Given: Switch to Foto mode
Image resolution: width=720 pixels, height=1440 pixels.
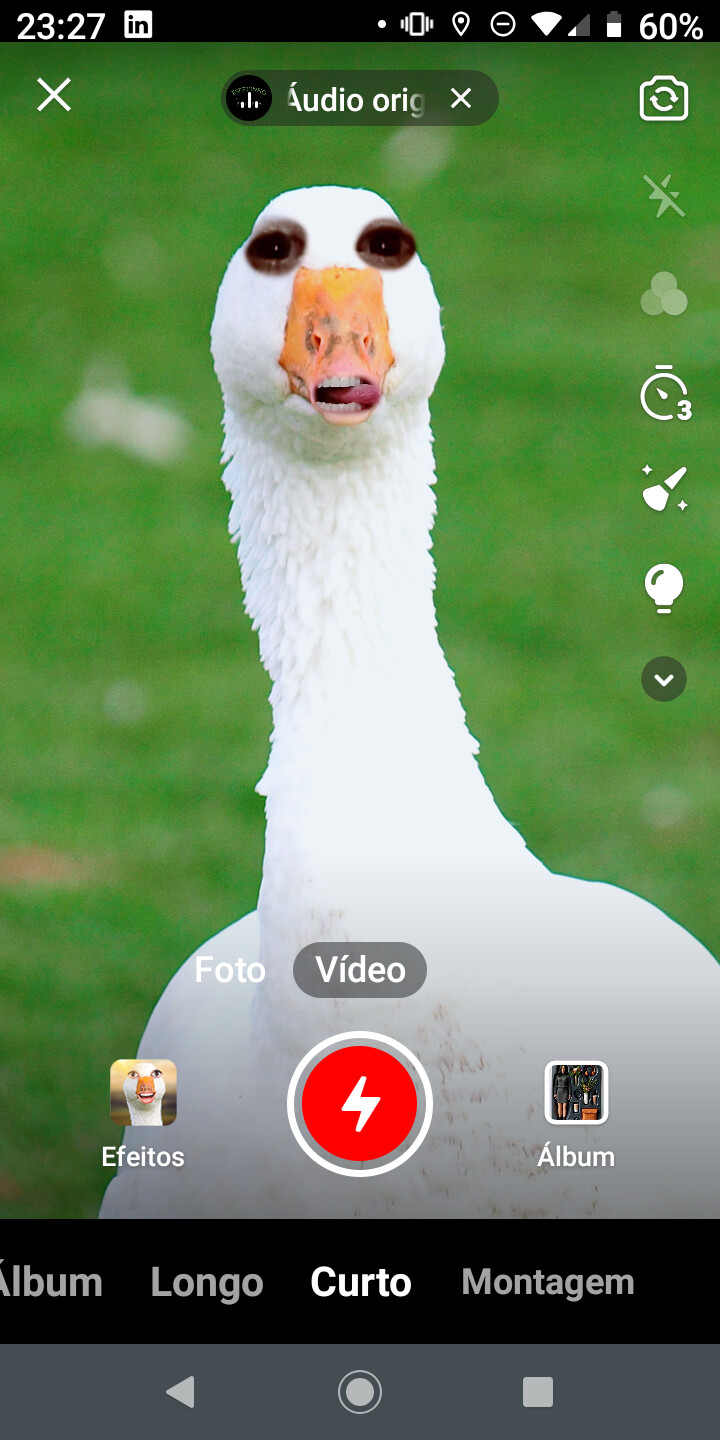Looking at the screenshot, I should tap(230, 970).
